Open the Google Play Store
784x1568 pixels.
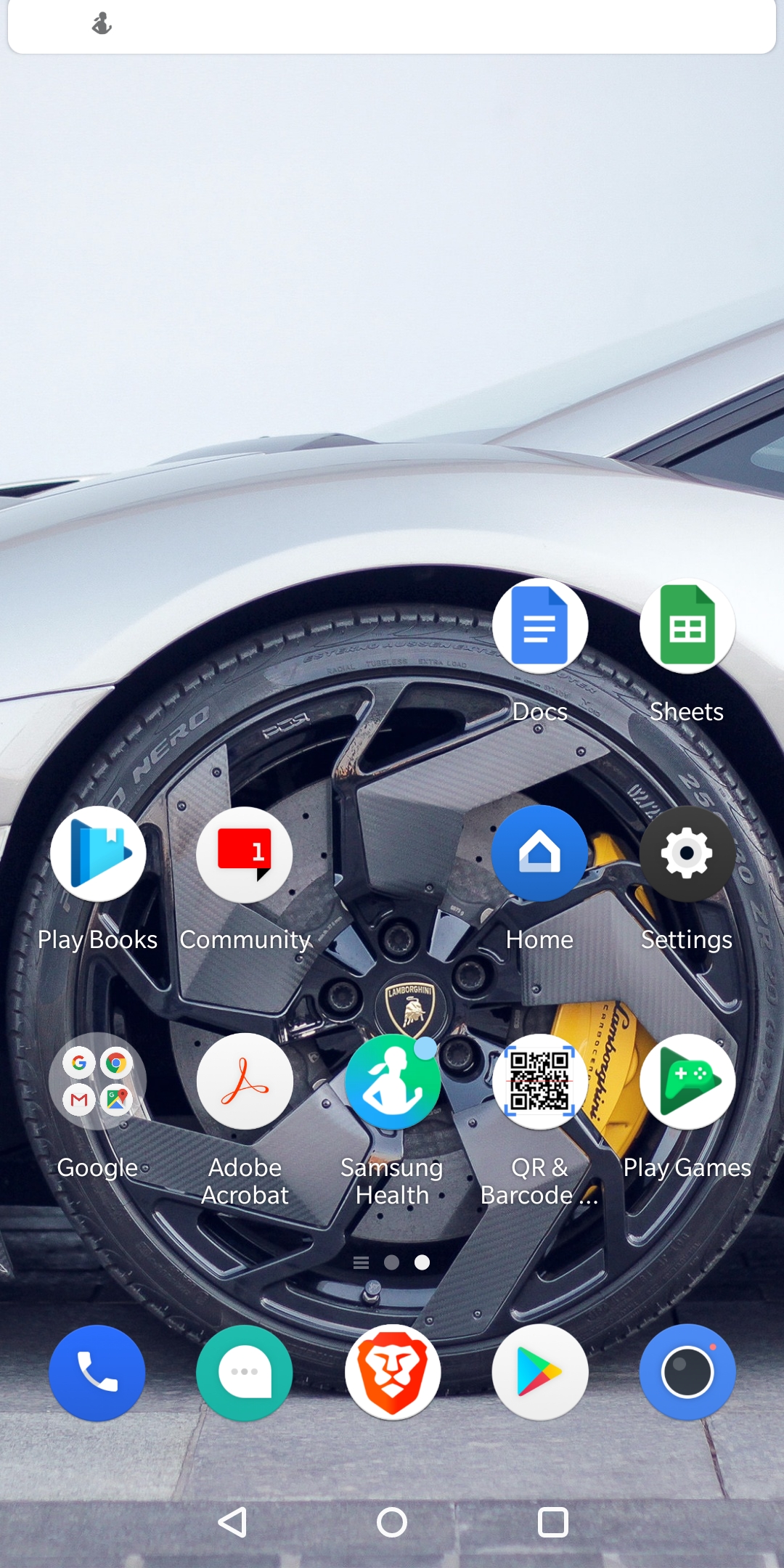539,1372
